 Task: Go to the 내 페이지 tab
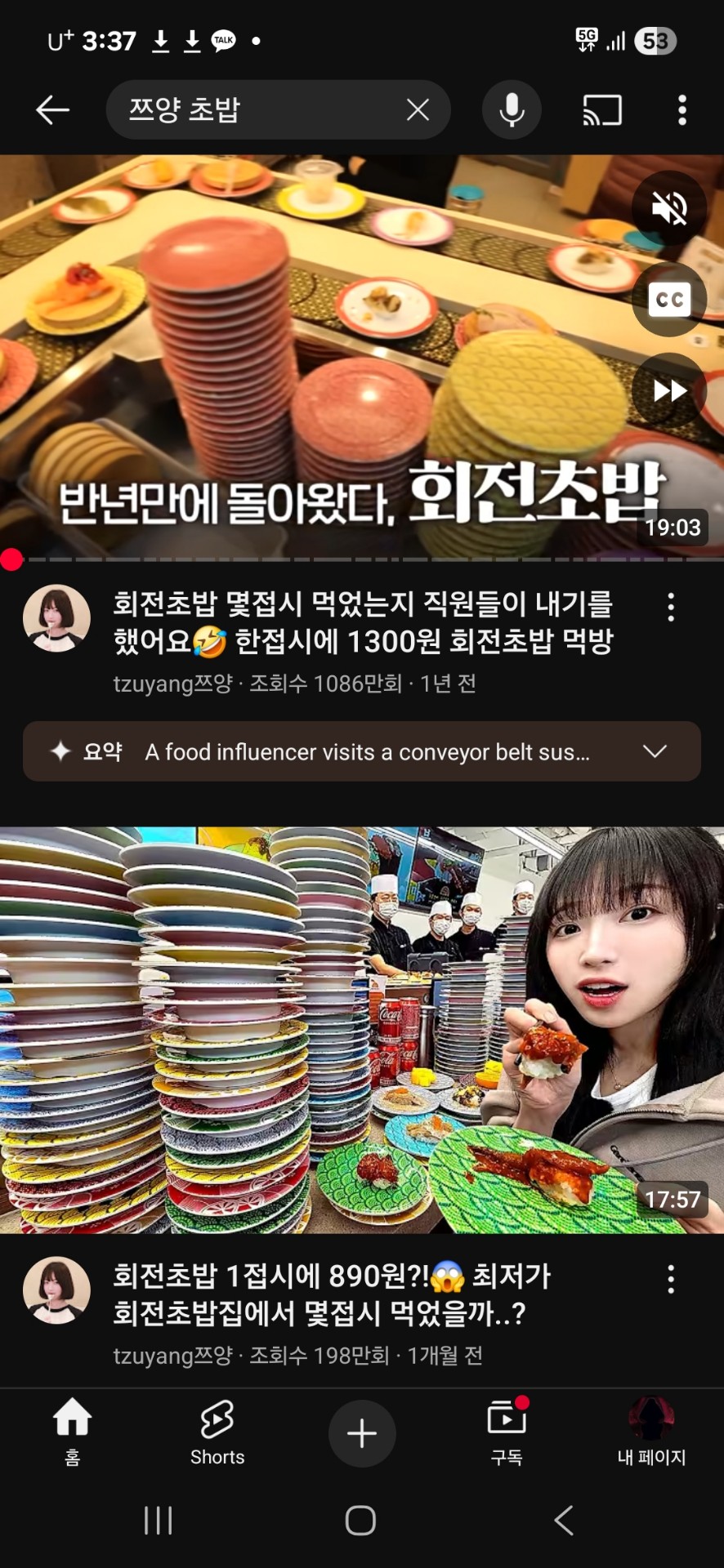[x=651, y=1432]
